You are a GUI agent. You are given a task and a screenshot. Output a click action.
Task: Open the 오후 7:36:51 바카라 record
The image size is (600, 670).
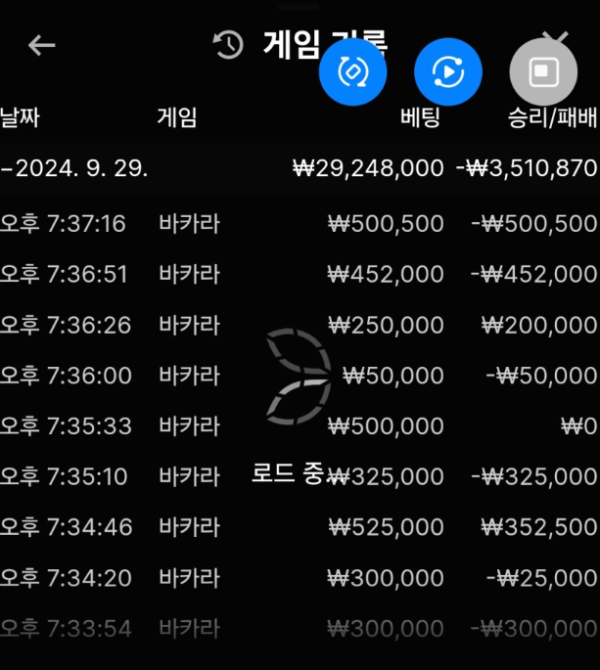click(x=300, y=274)
